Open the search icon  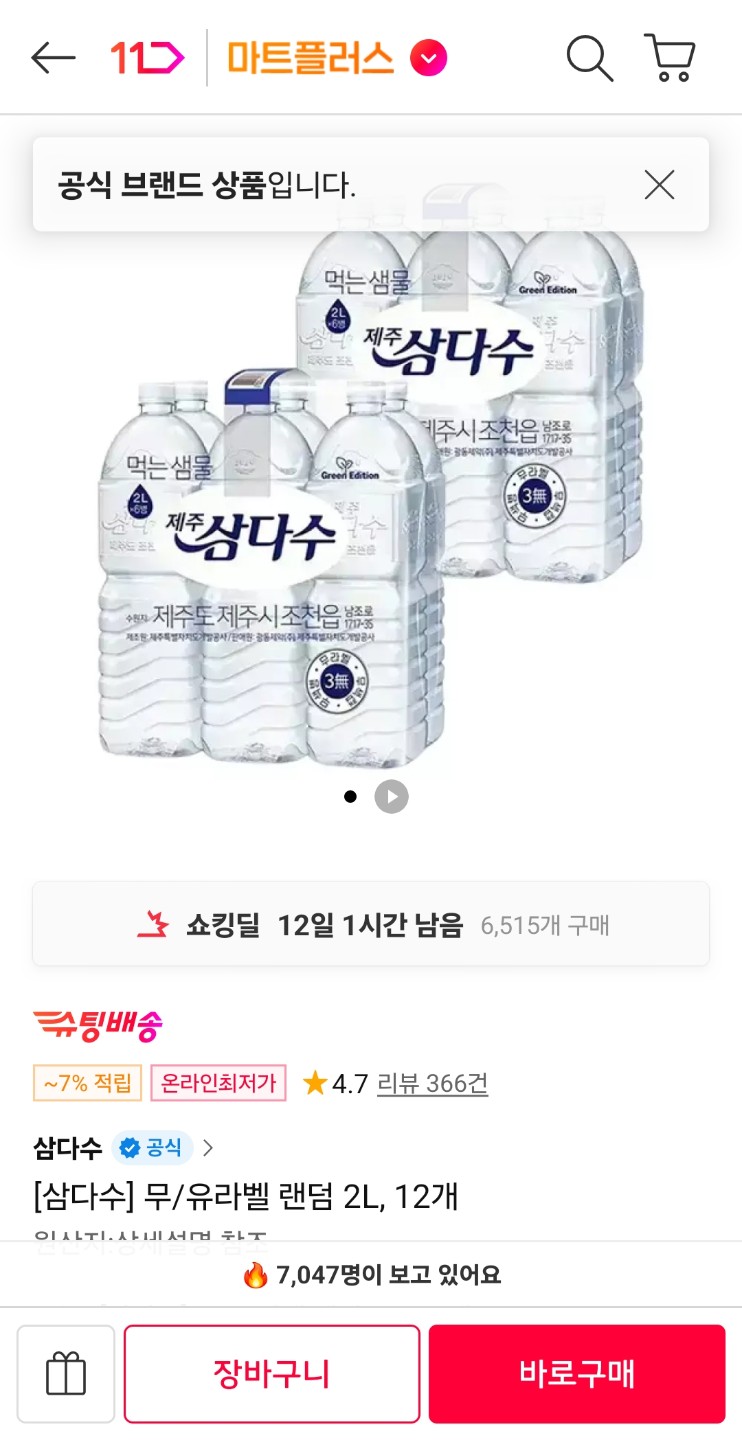coord(589,59)
